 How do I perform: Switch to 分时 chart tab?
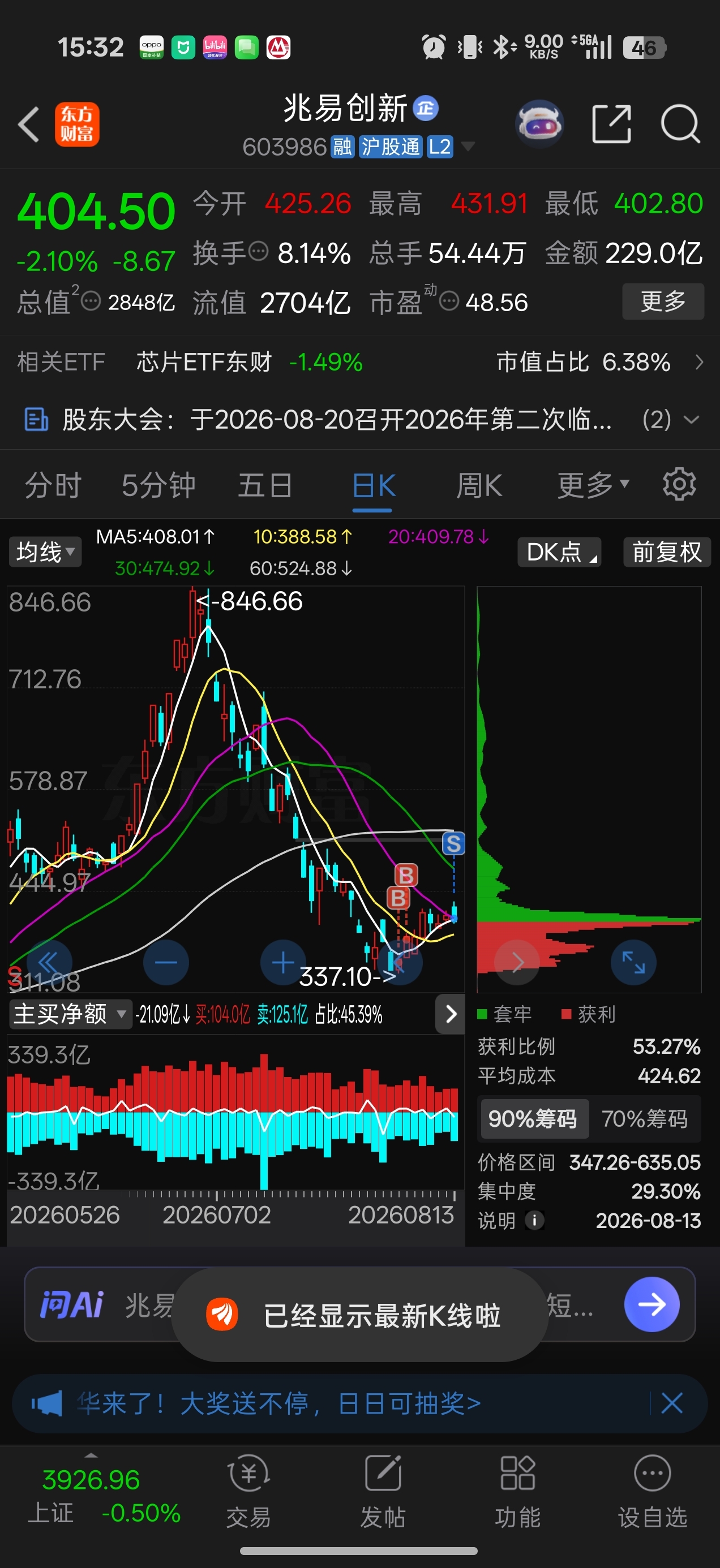[53, 485]
